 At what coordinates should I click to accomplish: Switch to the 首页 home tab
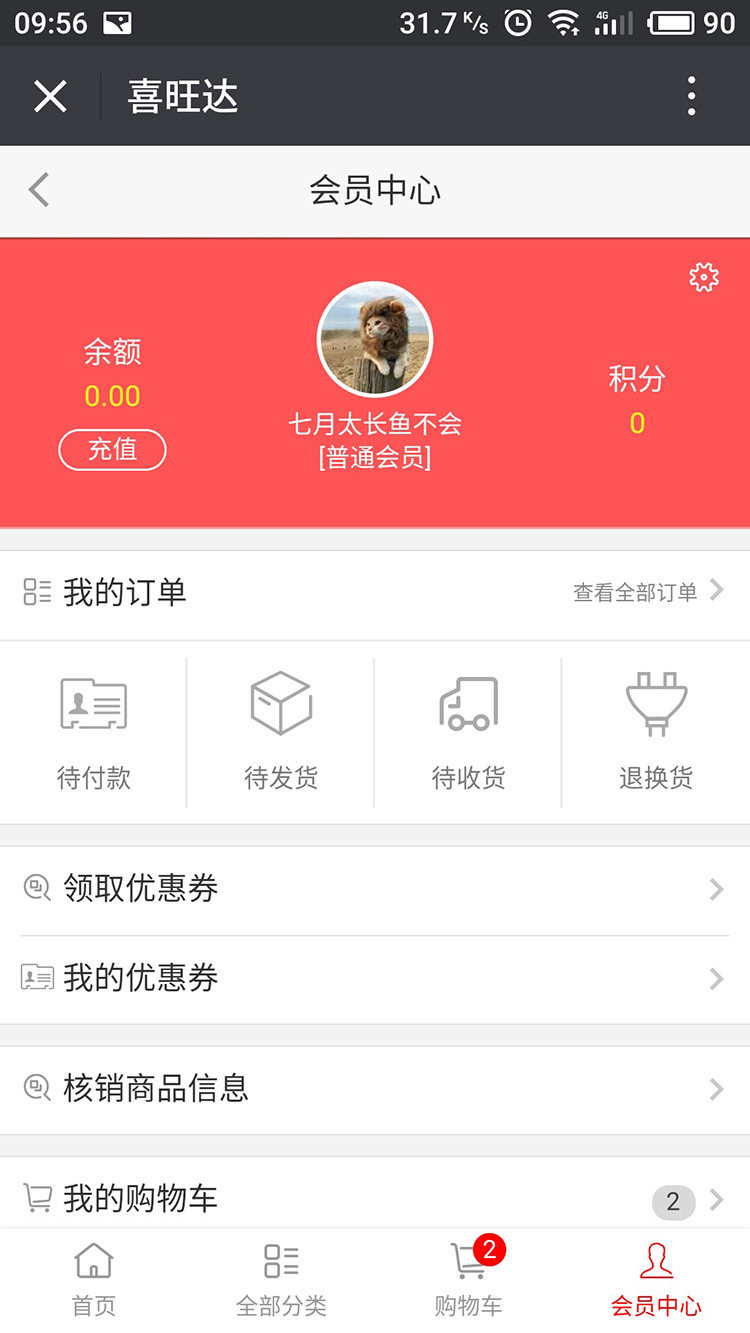click(x=93, y=1277)
